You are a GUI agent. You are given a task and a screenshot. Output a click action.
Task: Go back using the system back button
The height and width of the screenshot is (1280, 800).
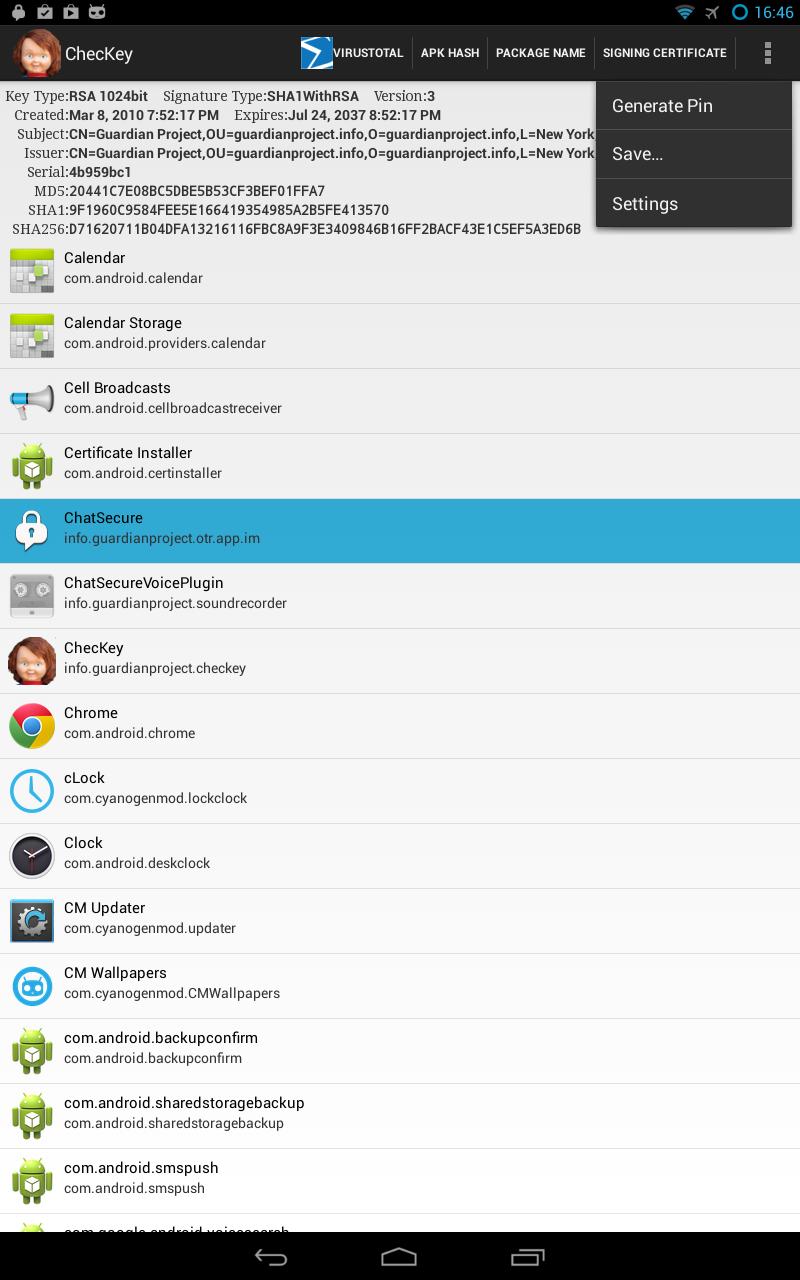point(271,1256)
